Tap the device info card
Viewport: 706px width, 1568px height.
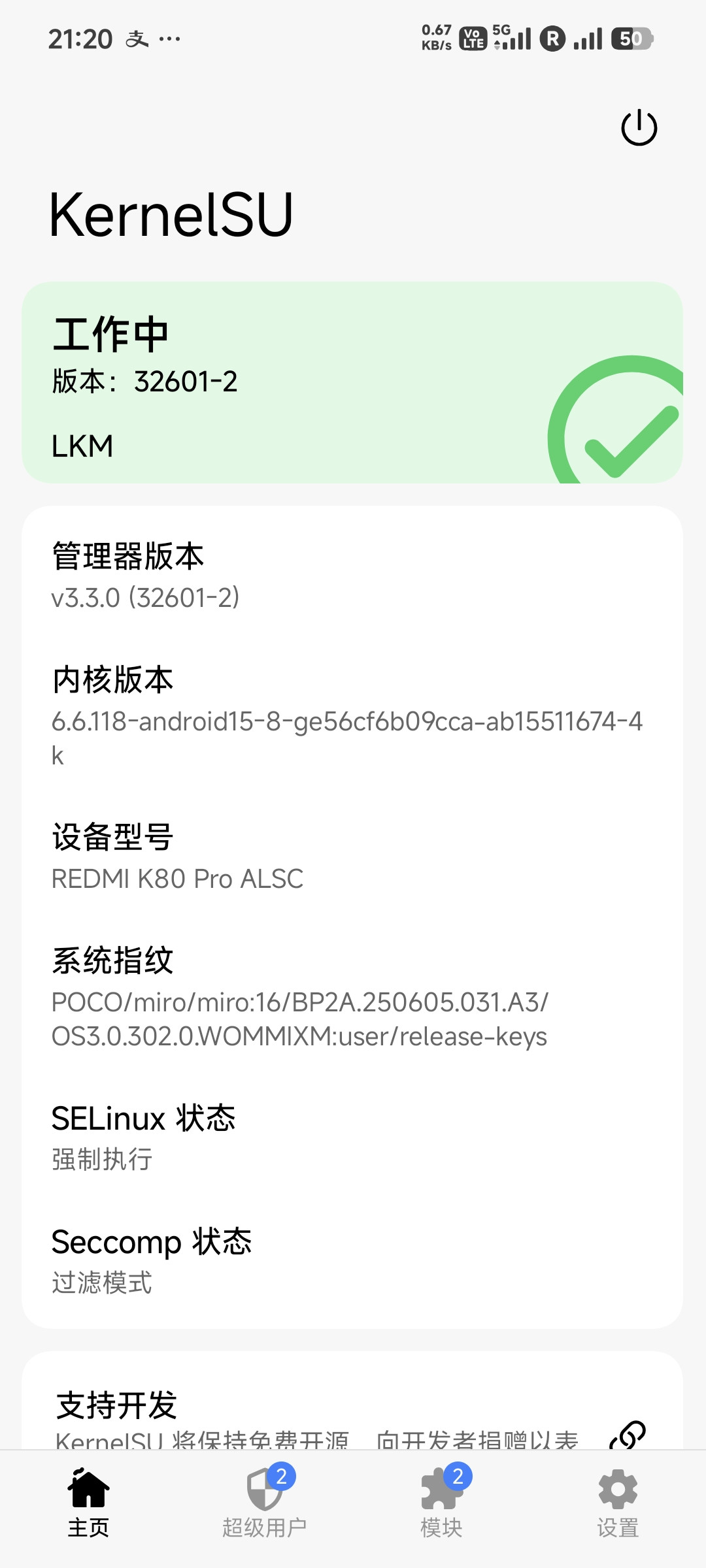click(x=352, y=917)
